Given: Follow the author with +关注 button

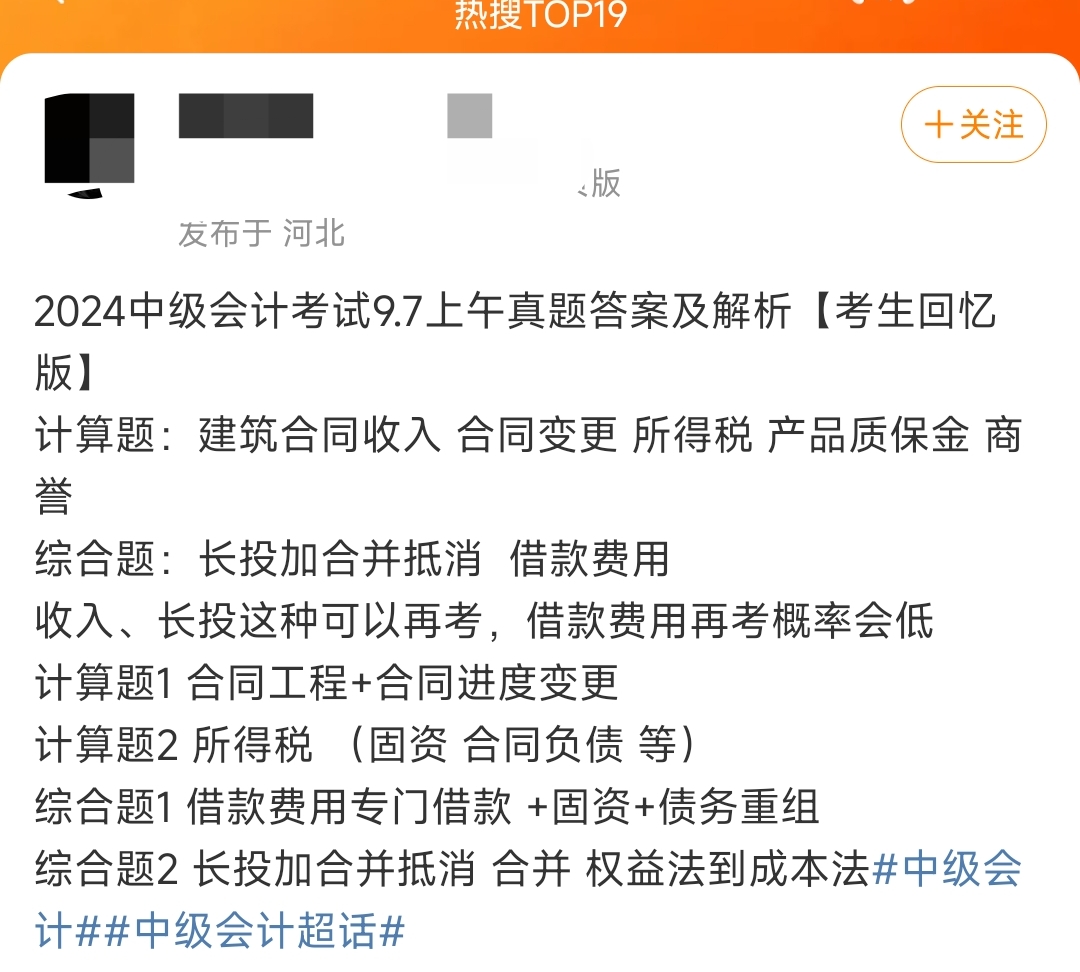Looking at the screenshot, I should point(973,125).
